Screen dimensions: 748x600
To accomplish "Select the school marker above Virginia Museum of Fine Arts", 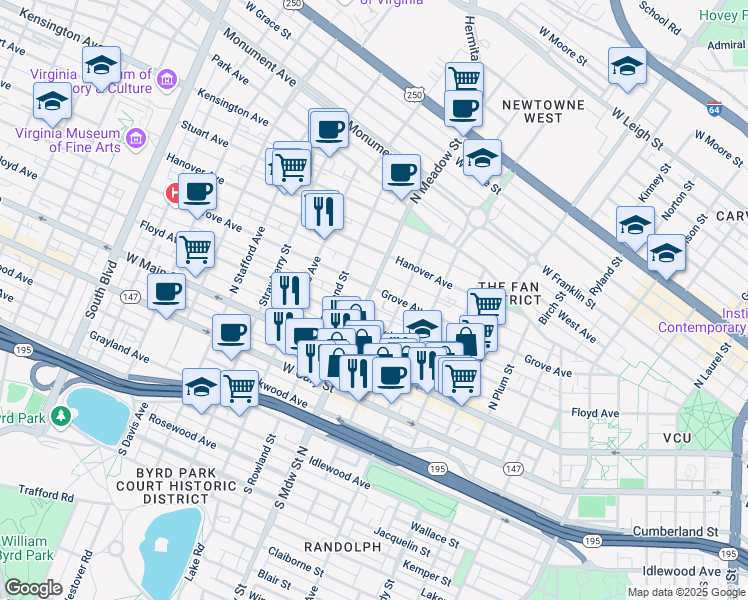I will (x=51, y=100).
